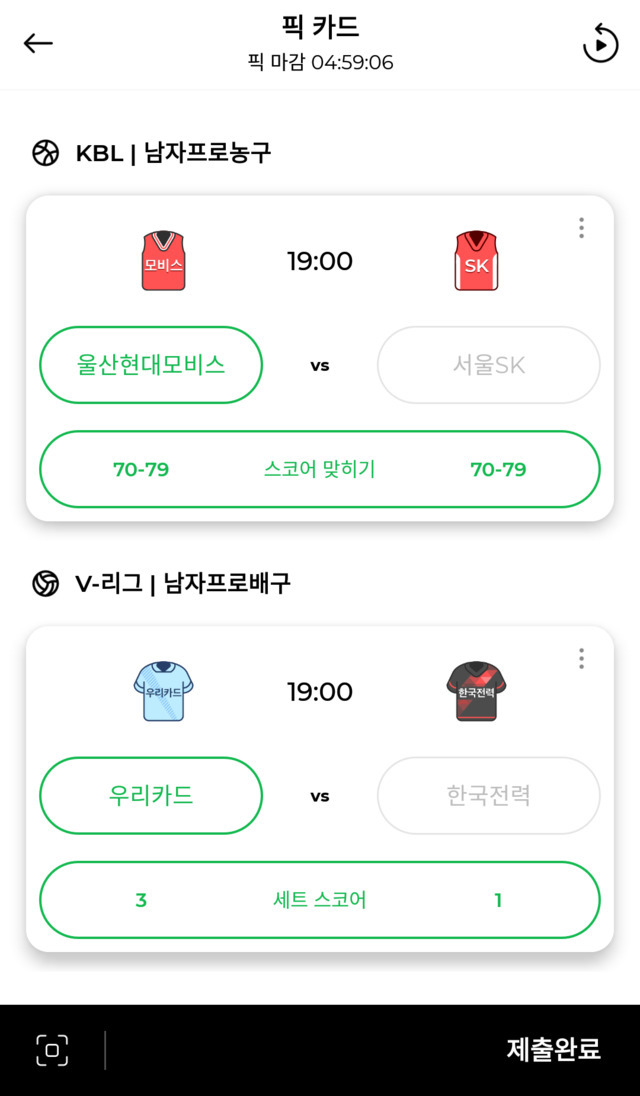Select 한국전력 as the winner
The height and width of the screenshot is (1096, 640).
coord(488,796)
